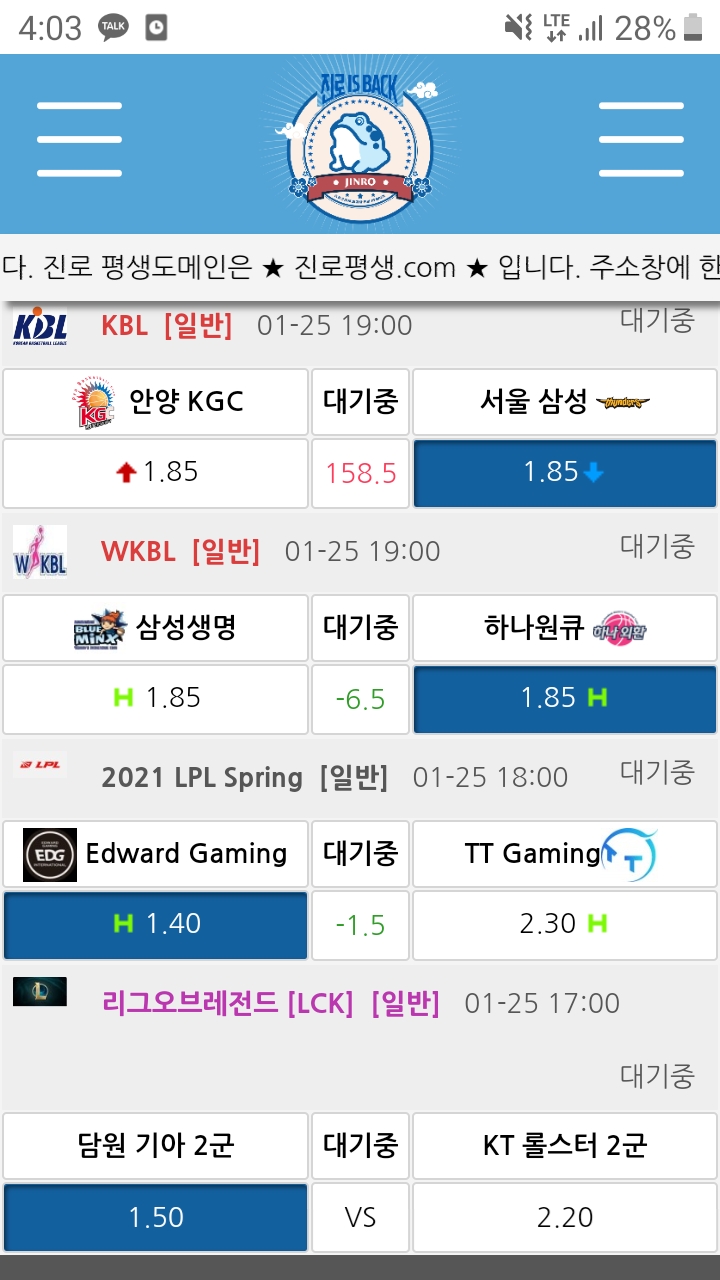Select 서울 삼성 odds 1.85
720x1280 pixels.
pyautogui.click(x=564, y=473)
